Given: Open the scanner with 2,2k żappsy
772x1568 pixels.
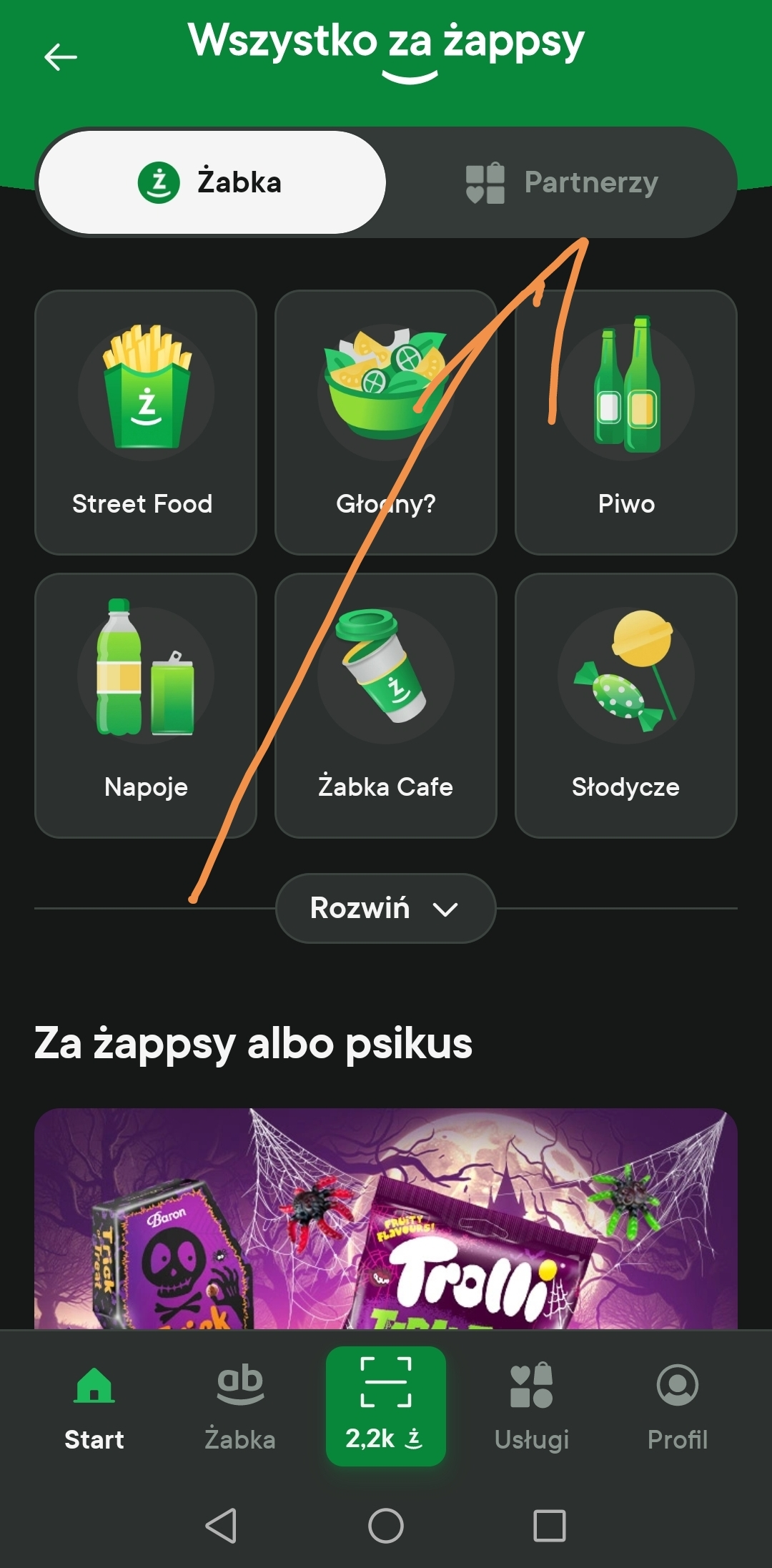Looking at the screenshot, I should coord(386,1406).
